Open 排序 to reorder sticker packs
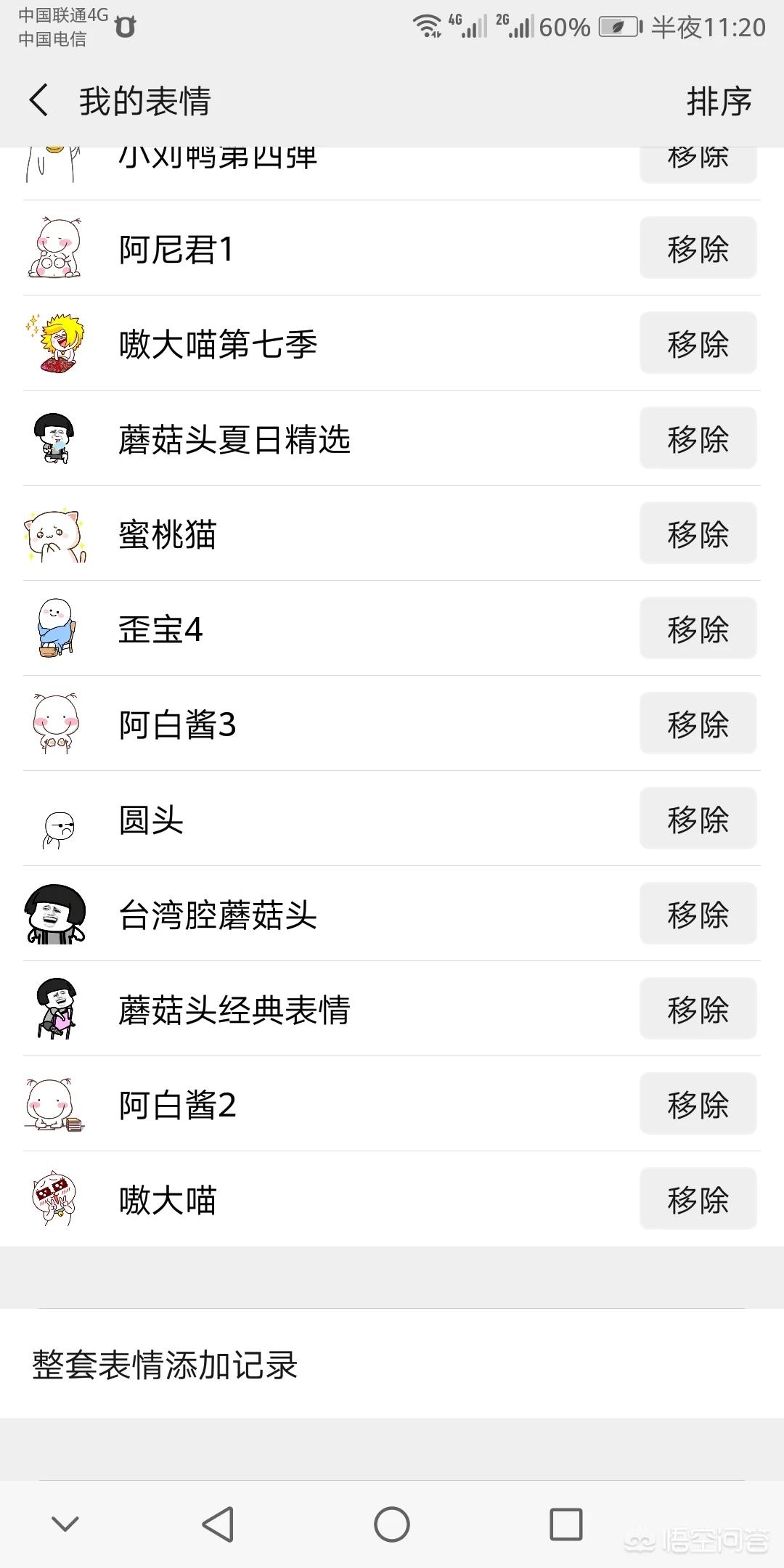Viewport: 784px width, 1568px height. tap(719, 102)
